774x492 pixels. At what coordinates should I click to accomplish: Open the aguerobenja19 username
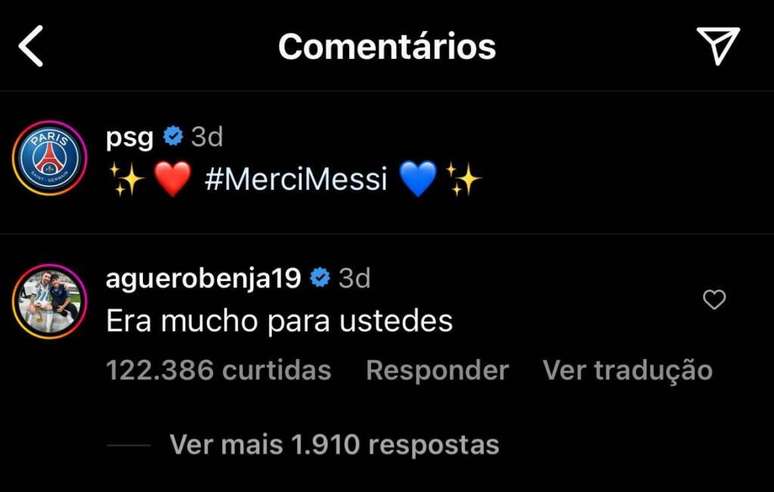pos(203,279)
